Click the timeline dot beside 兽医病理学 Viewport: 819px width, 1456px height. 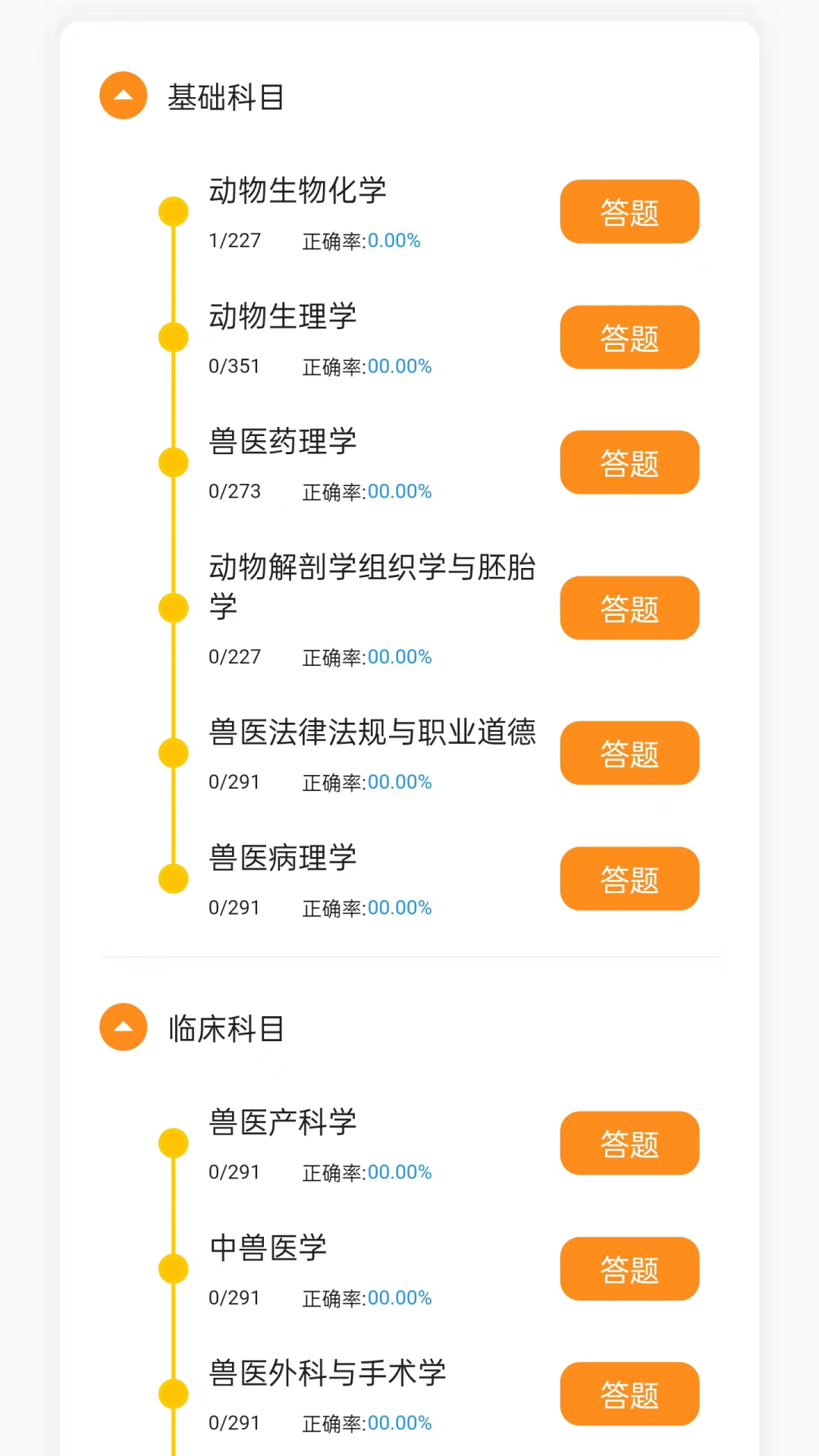[x=173, y=877]
